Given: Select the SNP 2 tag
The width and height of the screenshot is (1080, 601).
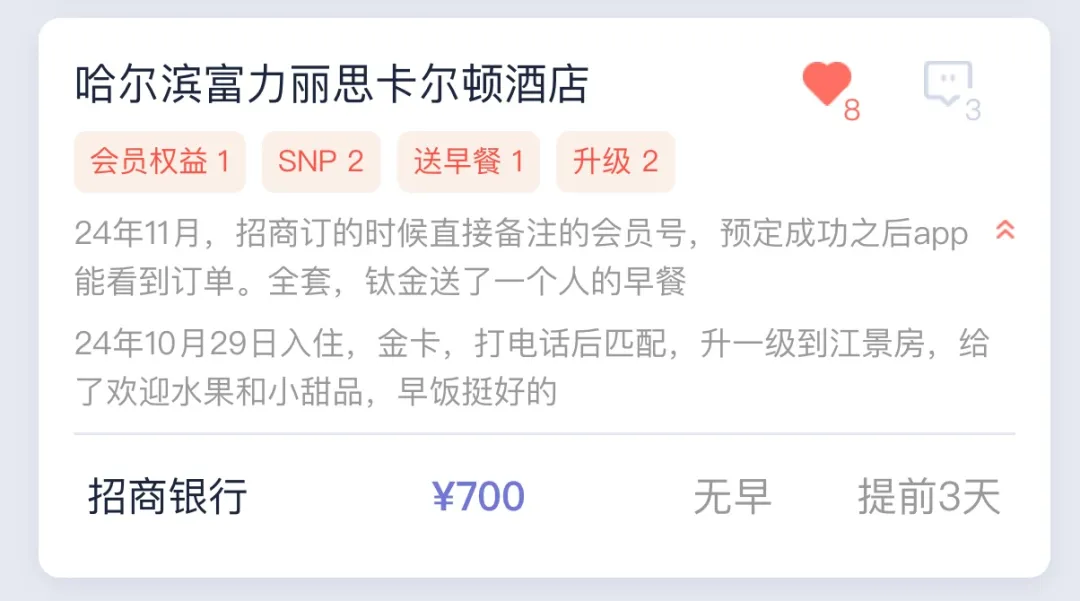Looking at the screenshot, I should coord(321,162).
